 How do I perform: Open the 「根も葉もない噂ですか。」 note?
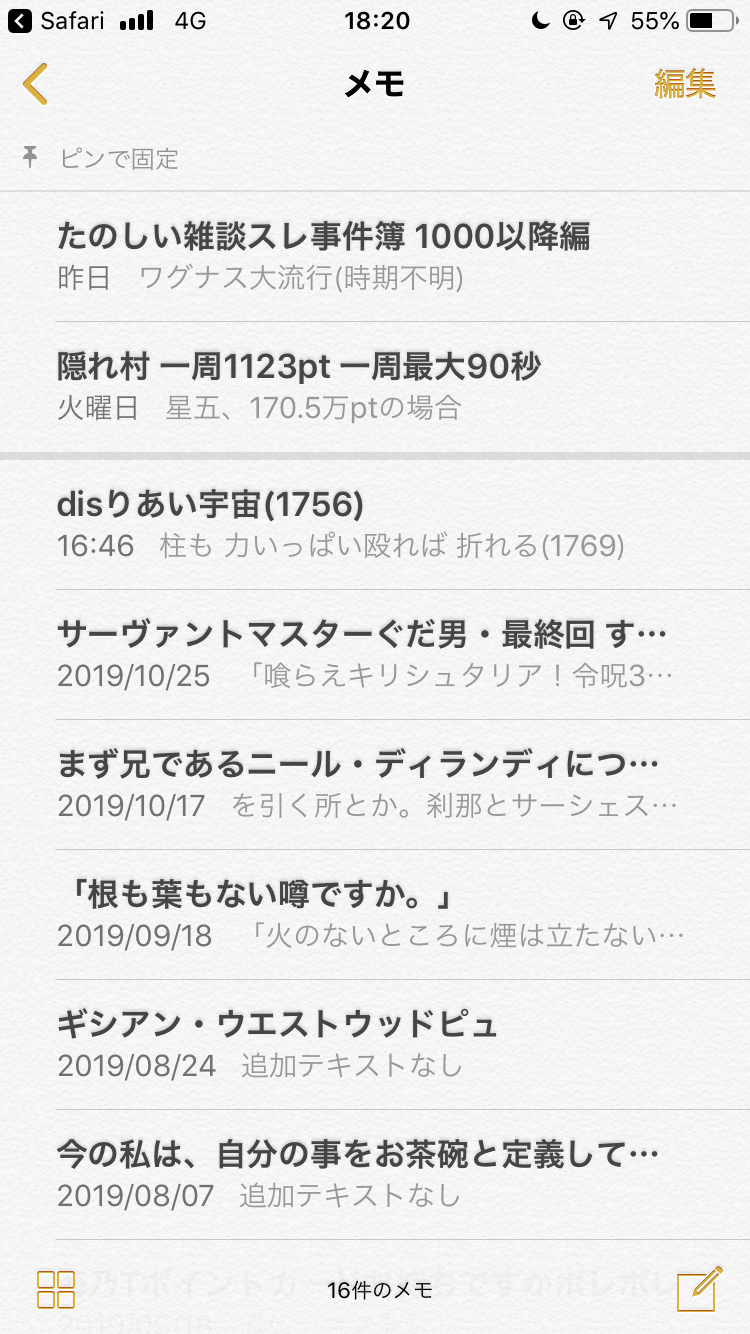pos(375,914)
